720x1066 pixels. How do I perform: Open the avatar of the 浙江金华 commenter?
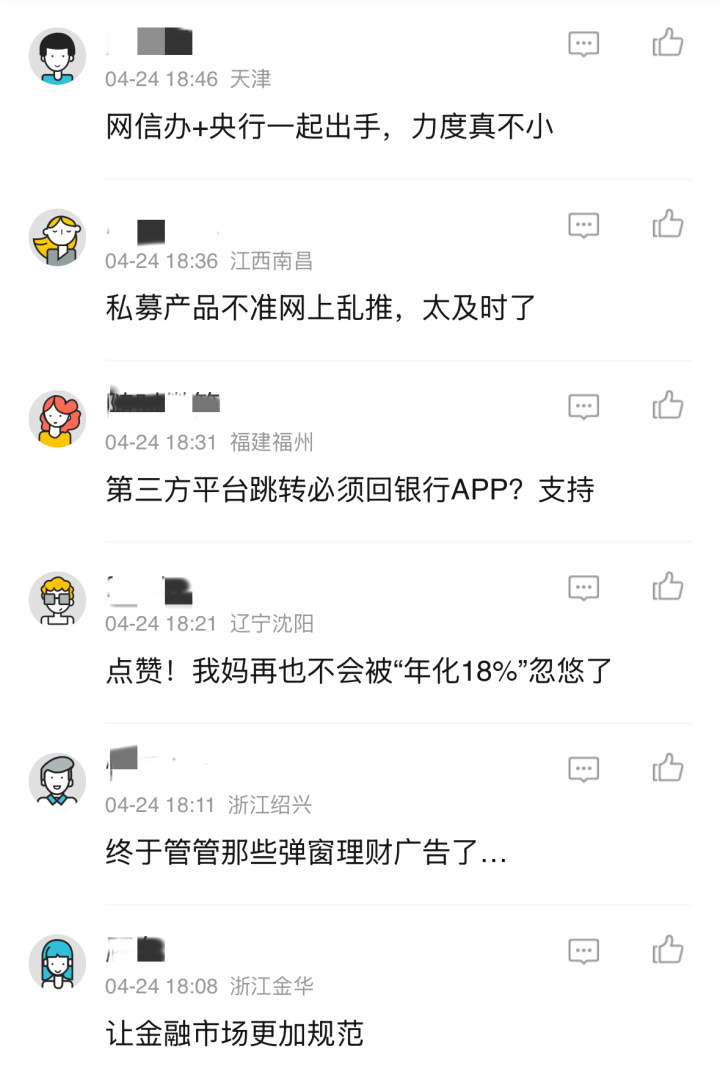tap(57, 962)
